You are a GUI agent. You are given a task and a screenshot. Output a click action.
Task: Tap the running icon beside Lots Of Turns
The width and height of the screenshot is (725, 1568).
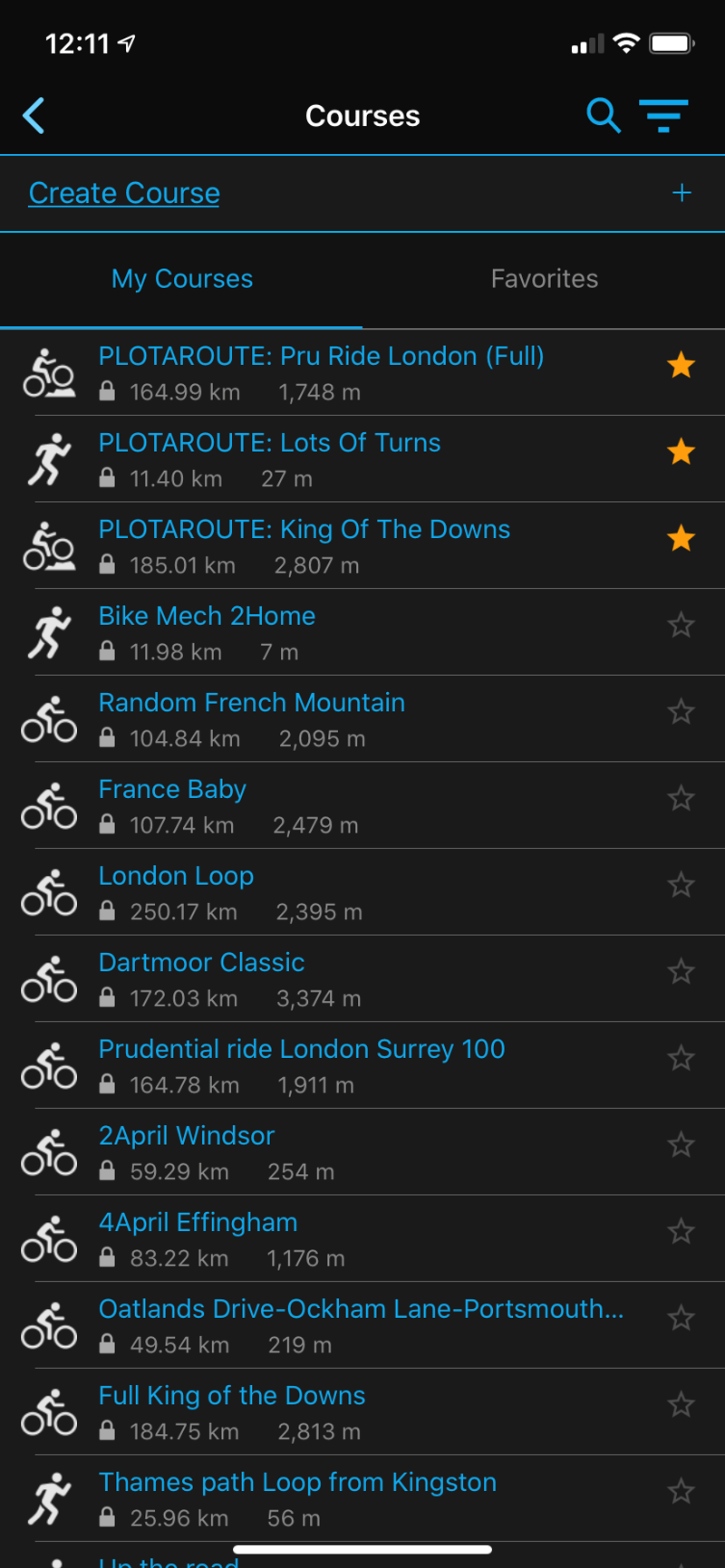pos(50,459)
